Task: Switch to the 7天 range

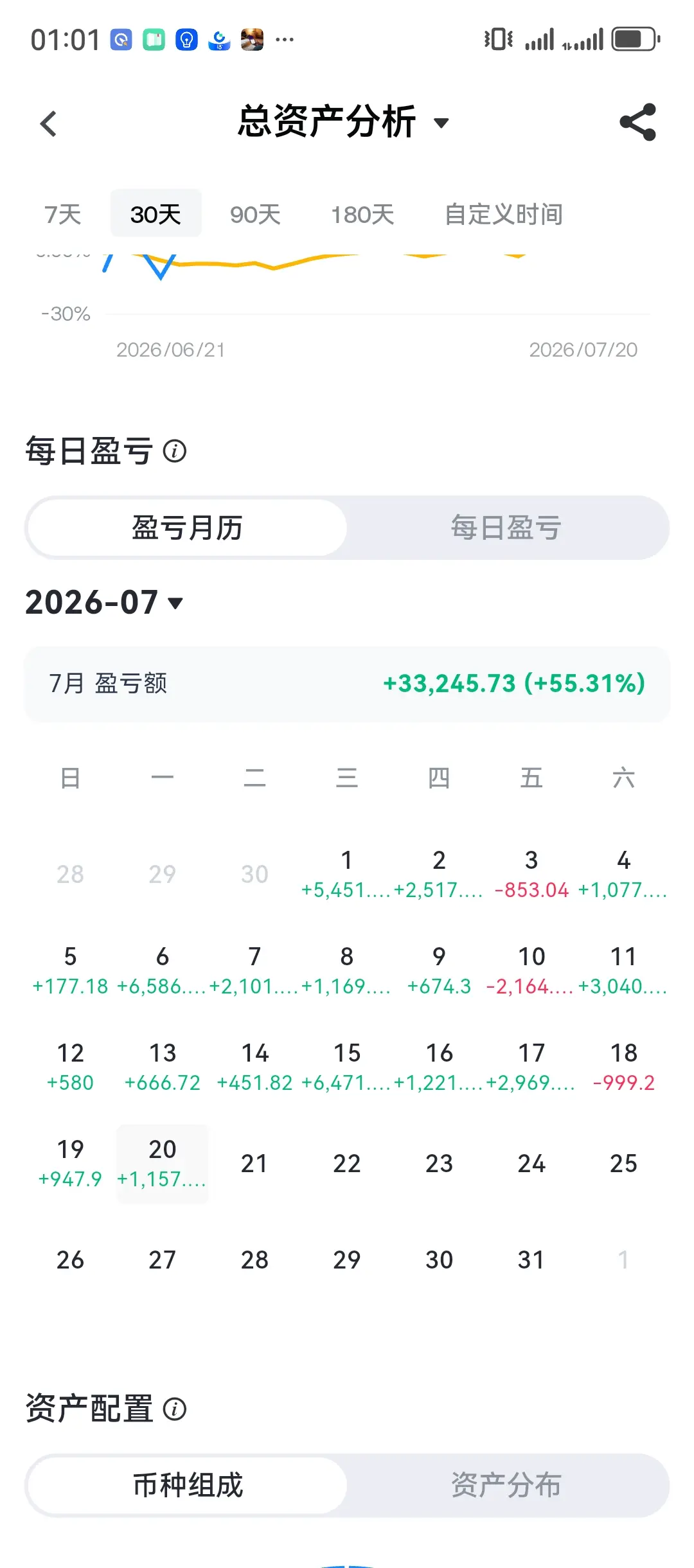Action: click(63, 215)
